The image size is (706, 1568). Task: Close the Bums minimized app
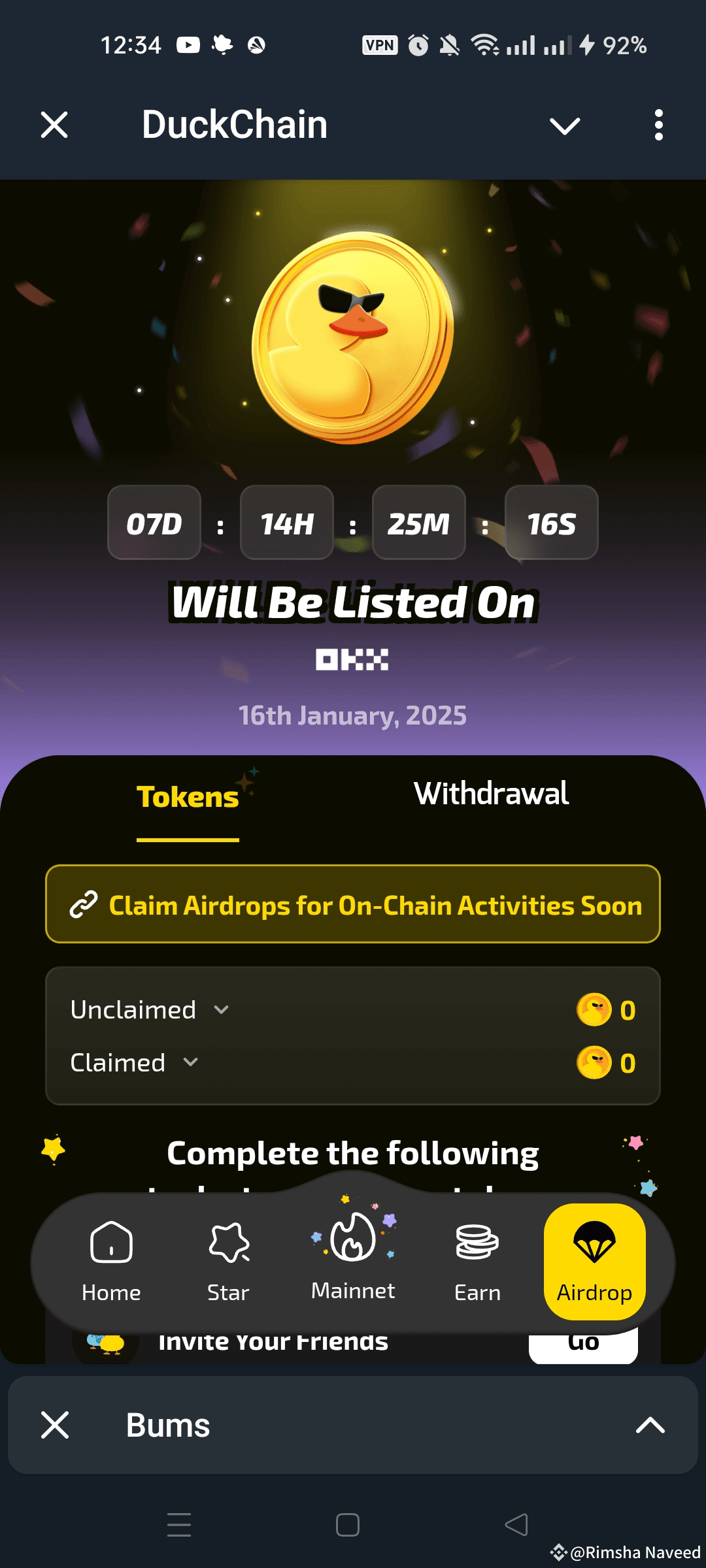tap(55, 1425)
